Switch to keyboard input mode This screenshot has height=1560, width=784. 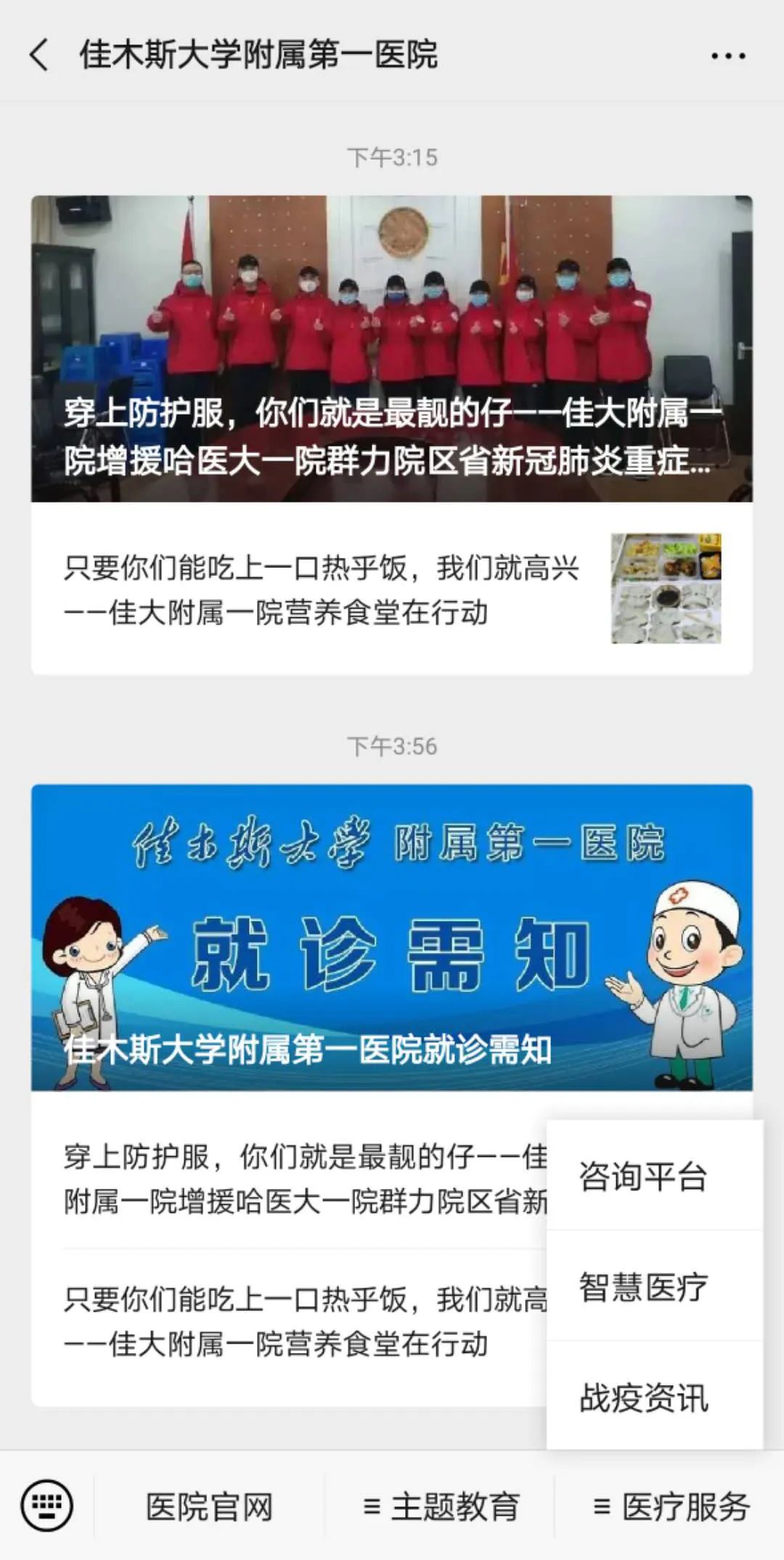(x=47, y=1506)
